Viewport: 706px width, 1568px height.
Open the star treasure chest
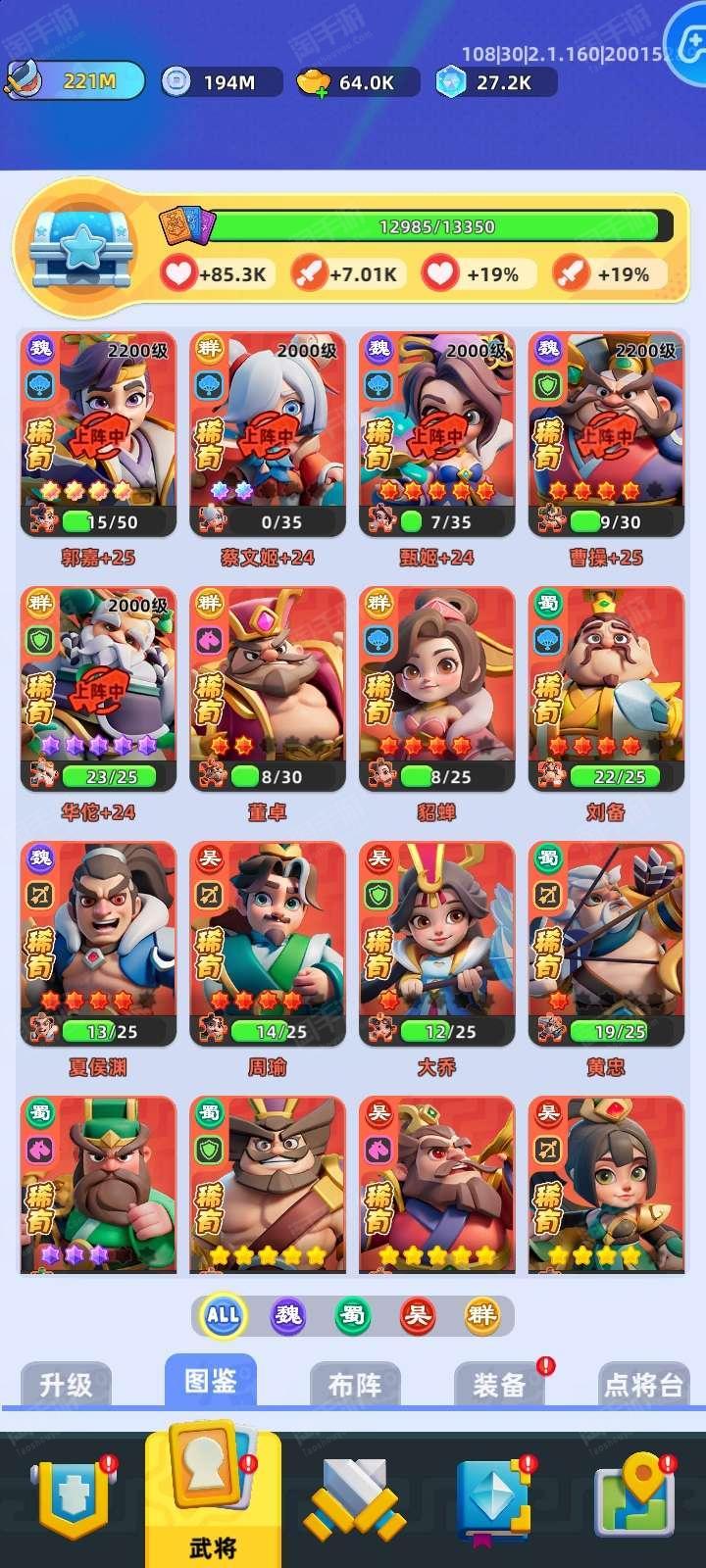[82, 246]
